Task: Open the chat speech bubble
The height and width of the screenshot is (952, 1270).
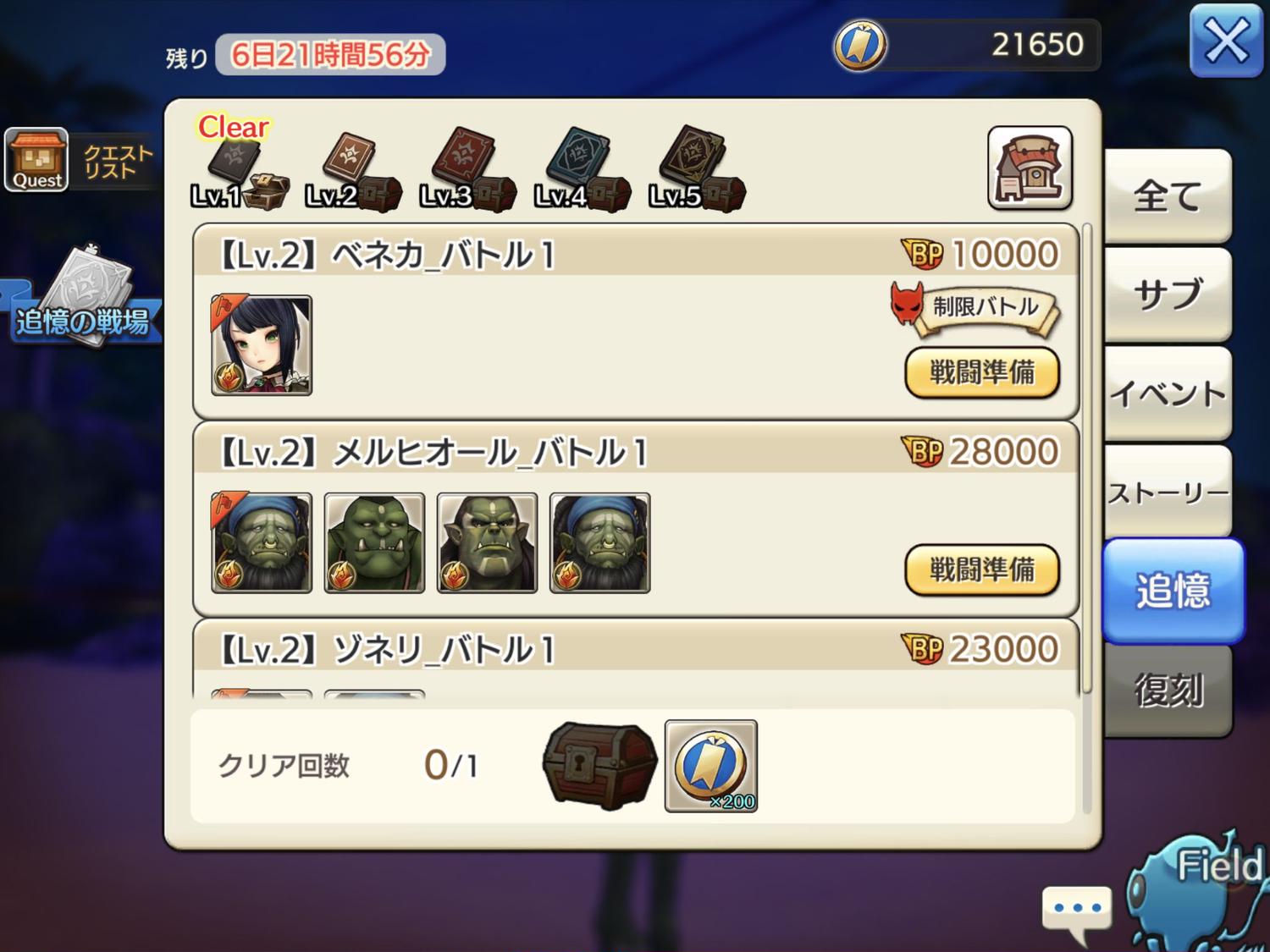Action: point(1076,911)
